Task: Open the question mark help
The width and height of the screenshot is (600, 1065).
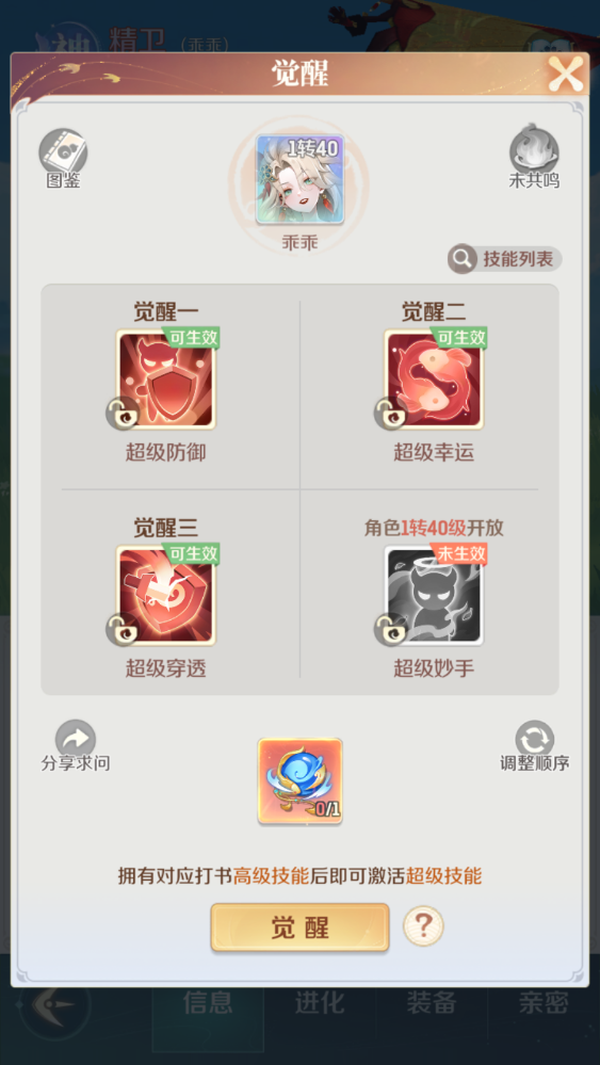Action: [x=423, y=926]
